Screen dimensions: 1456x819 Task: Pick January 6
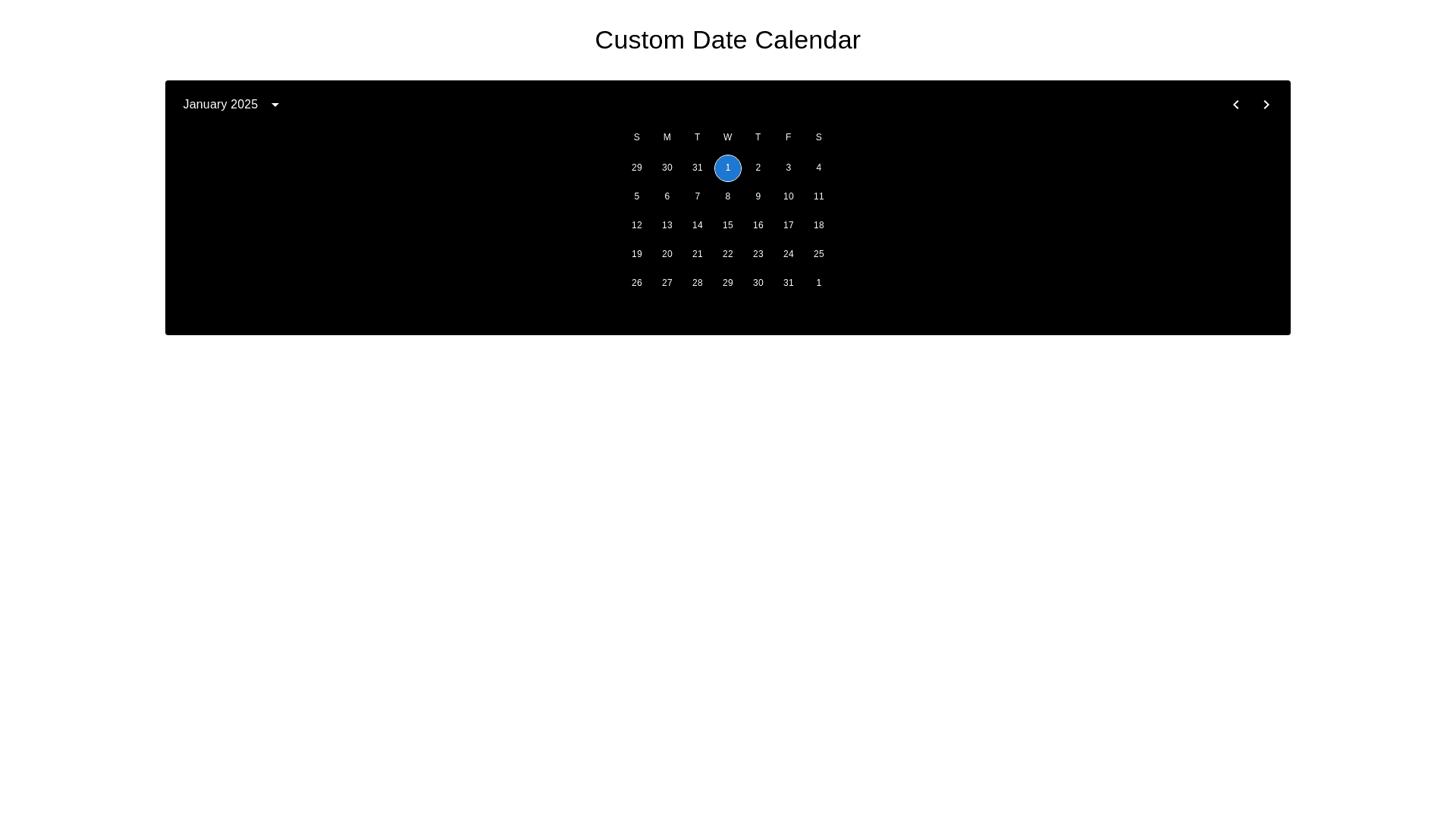pyautogui.click(x=667, y=196)
